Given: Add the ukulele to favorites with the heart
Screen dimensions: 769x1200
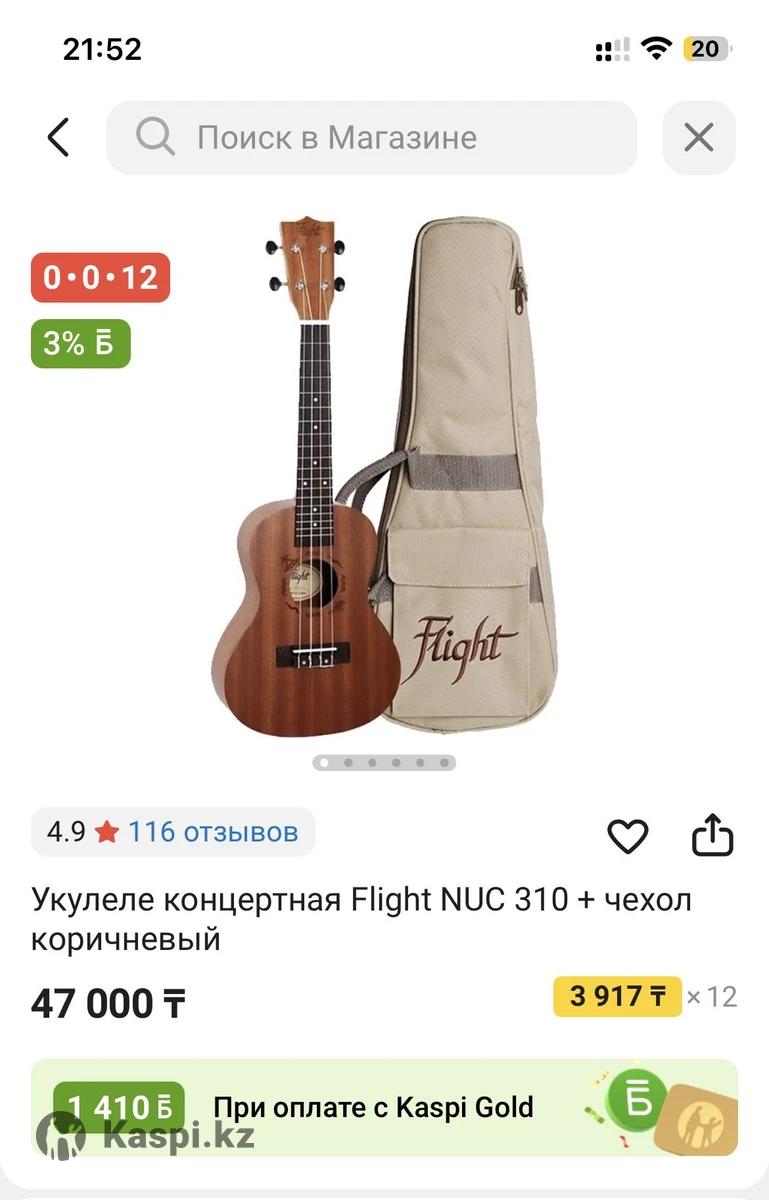Looking at the screenshot, I should (628, 836).
